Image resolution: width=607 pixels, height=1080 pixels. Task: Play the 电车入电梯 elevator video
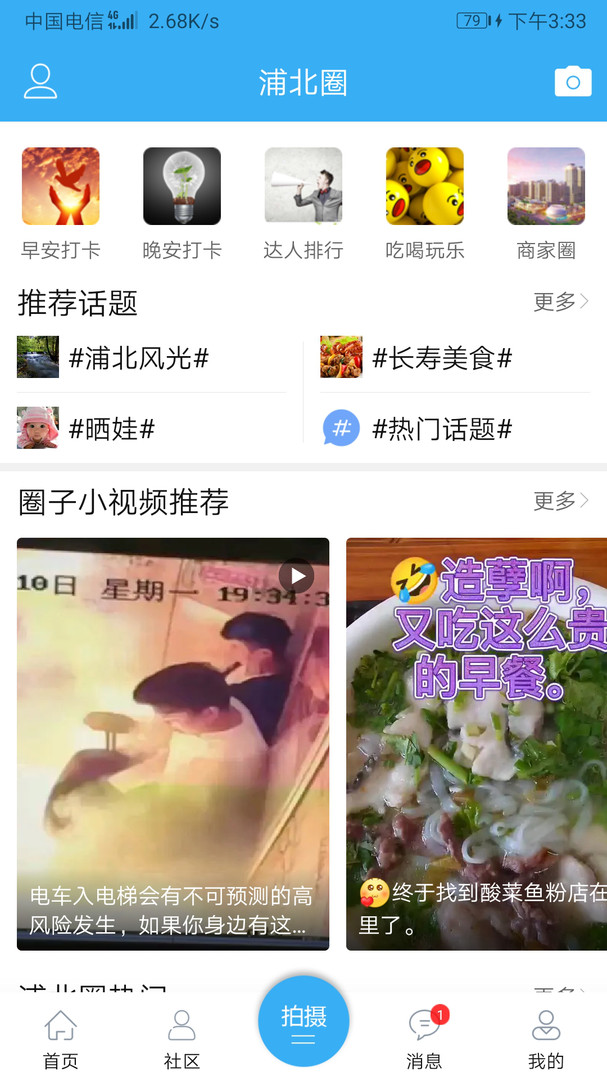173,743
